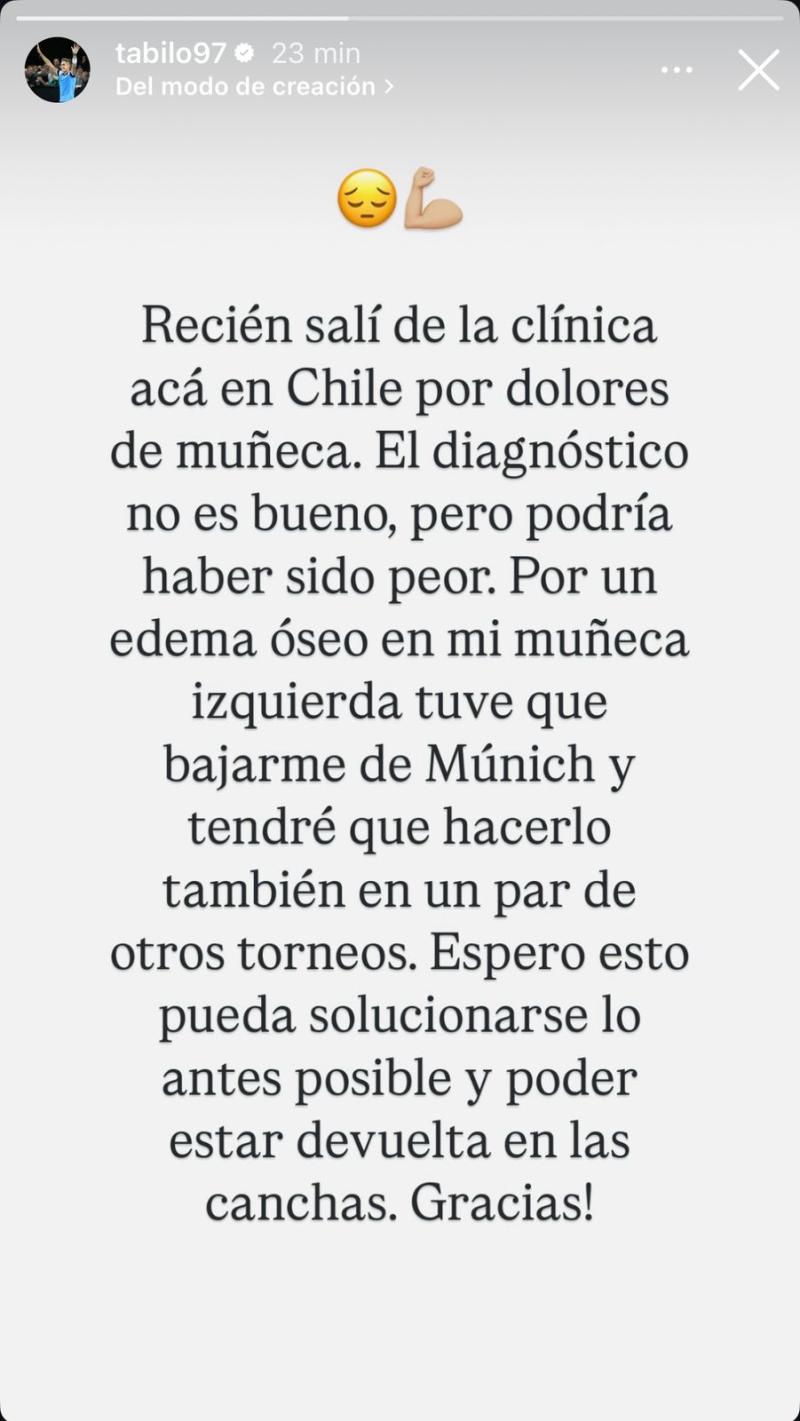Image resolution: width=800 pixels, height=1421 pixels.
Task: Open the story options menu via ellipsis
Action: [x=678, y=69]
